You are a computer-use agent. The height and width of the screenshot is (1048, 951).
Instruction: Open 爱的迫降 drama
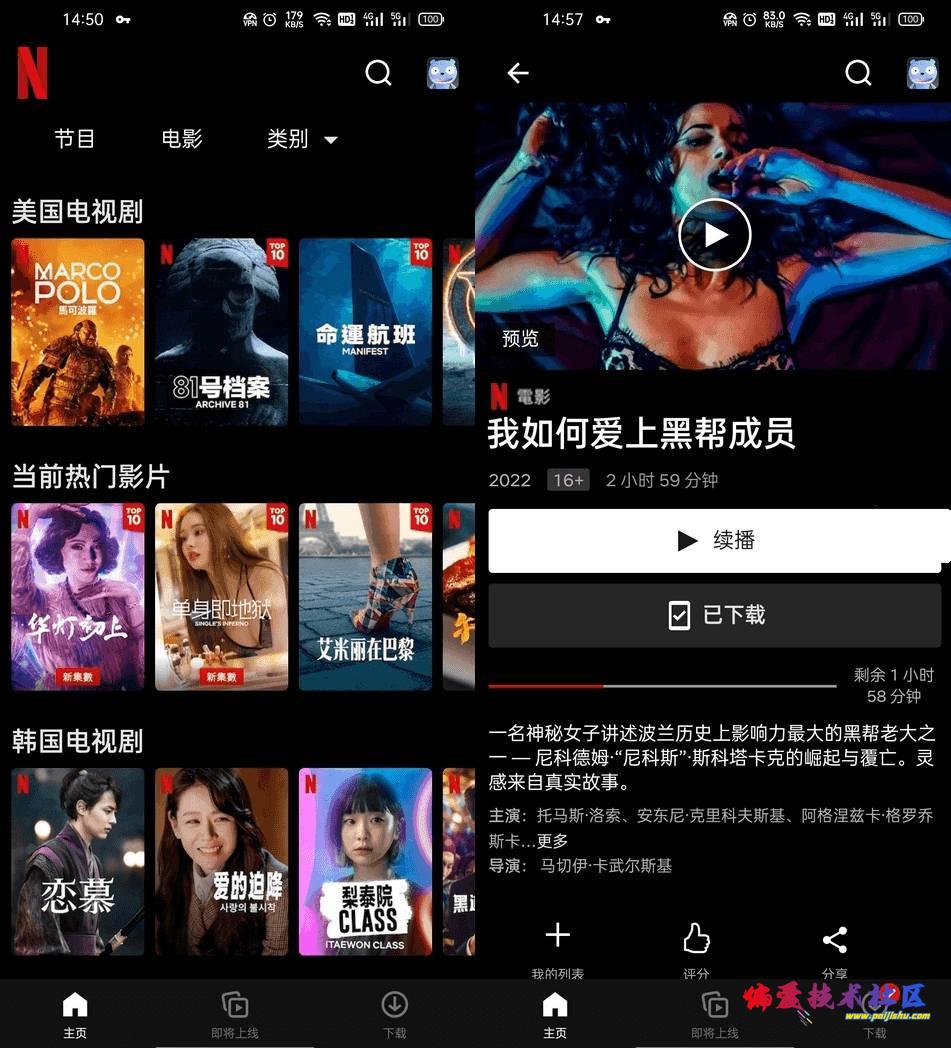(221, 862)
